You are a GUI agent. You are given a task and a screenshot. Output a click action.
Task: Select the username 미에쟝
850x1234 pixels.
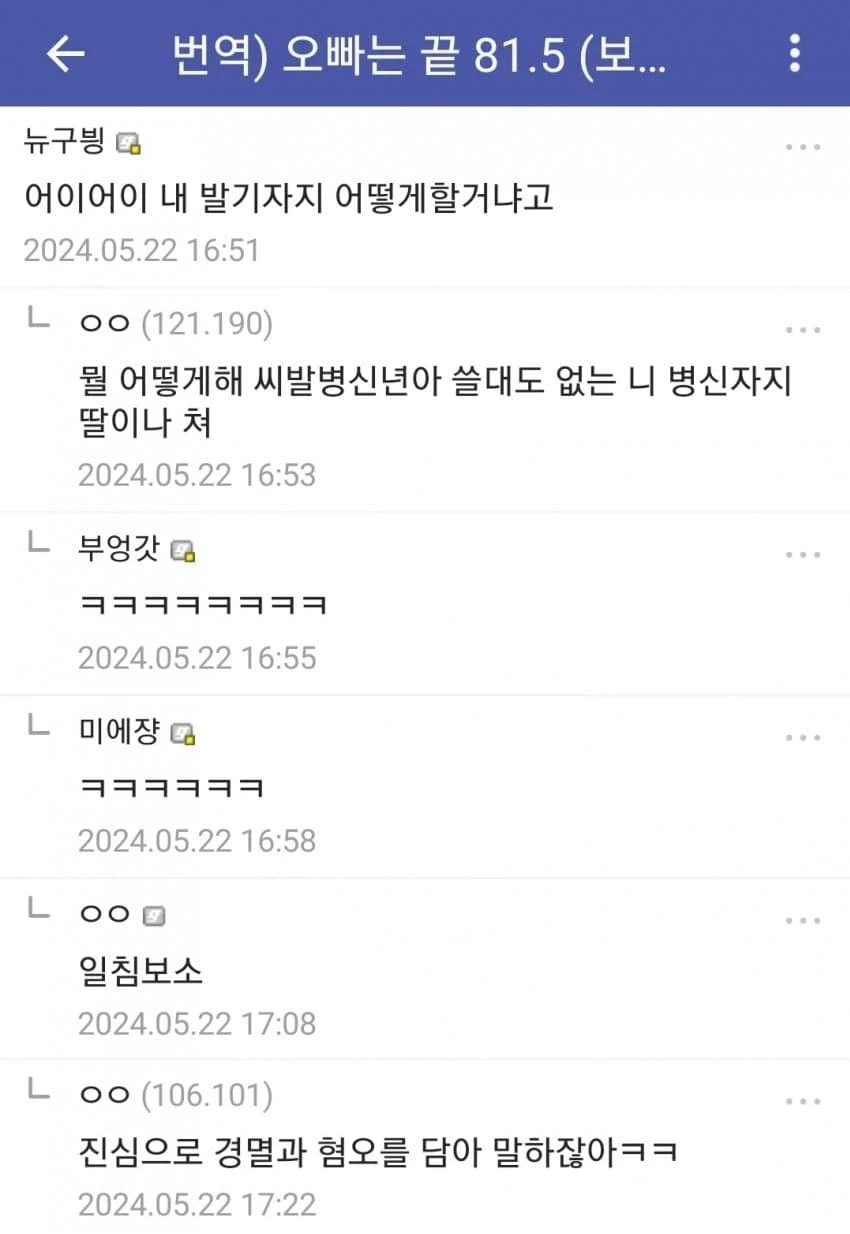118,731
